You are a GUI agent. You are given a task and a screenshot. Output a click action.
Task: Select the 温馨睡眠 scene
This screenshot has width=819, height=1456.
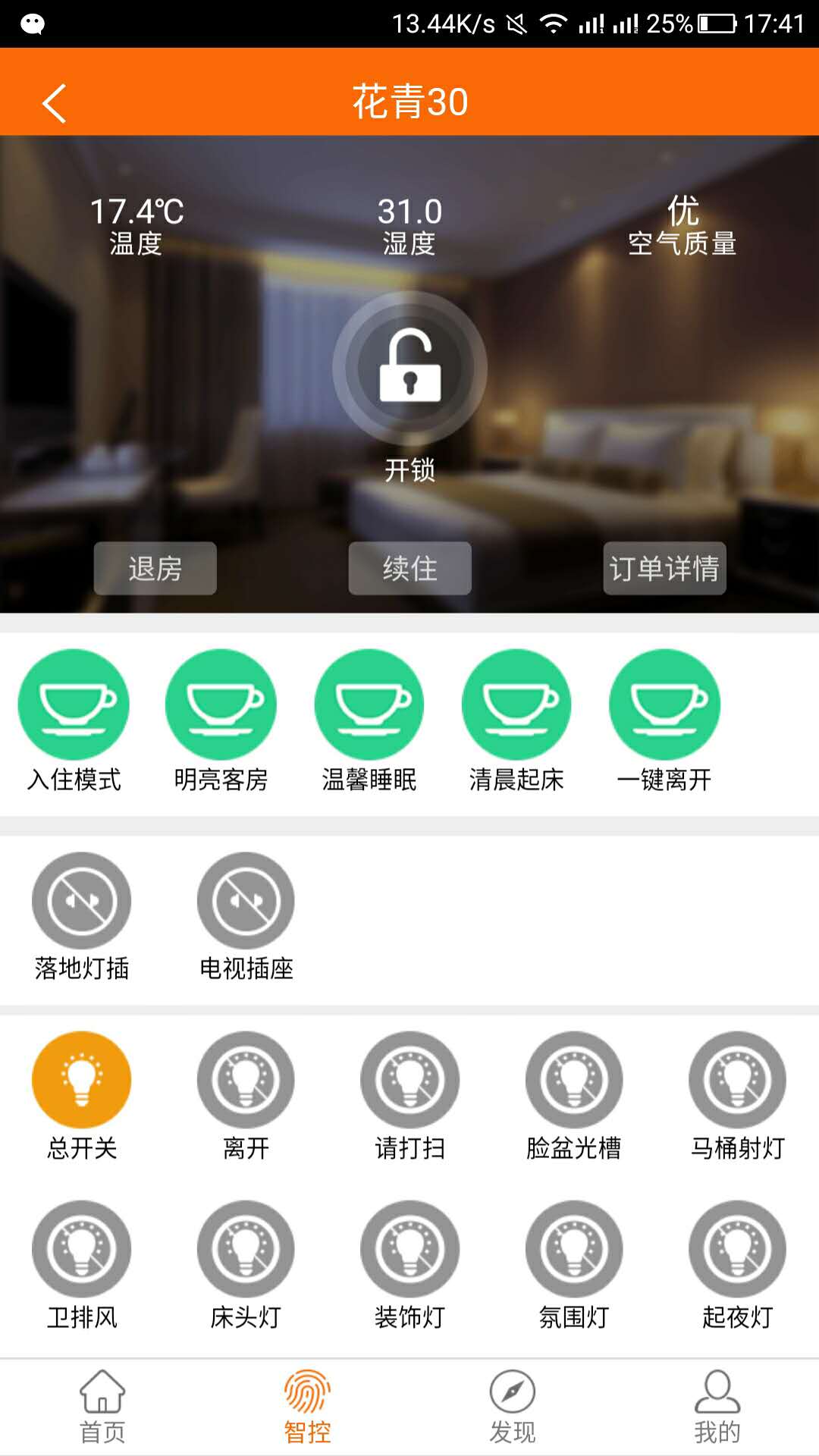point(369,704)
